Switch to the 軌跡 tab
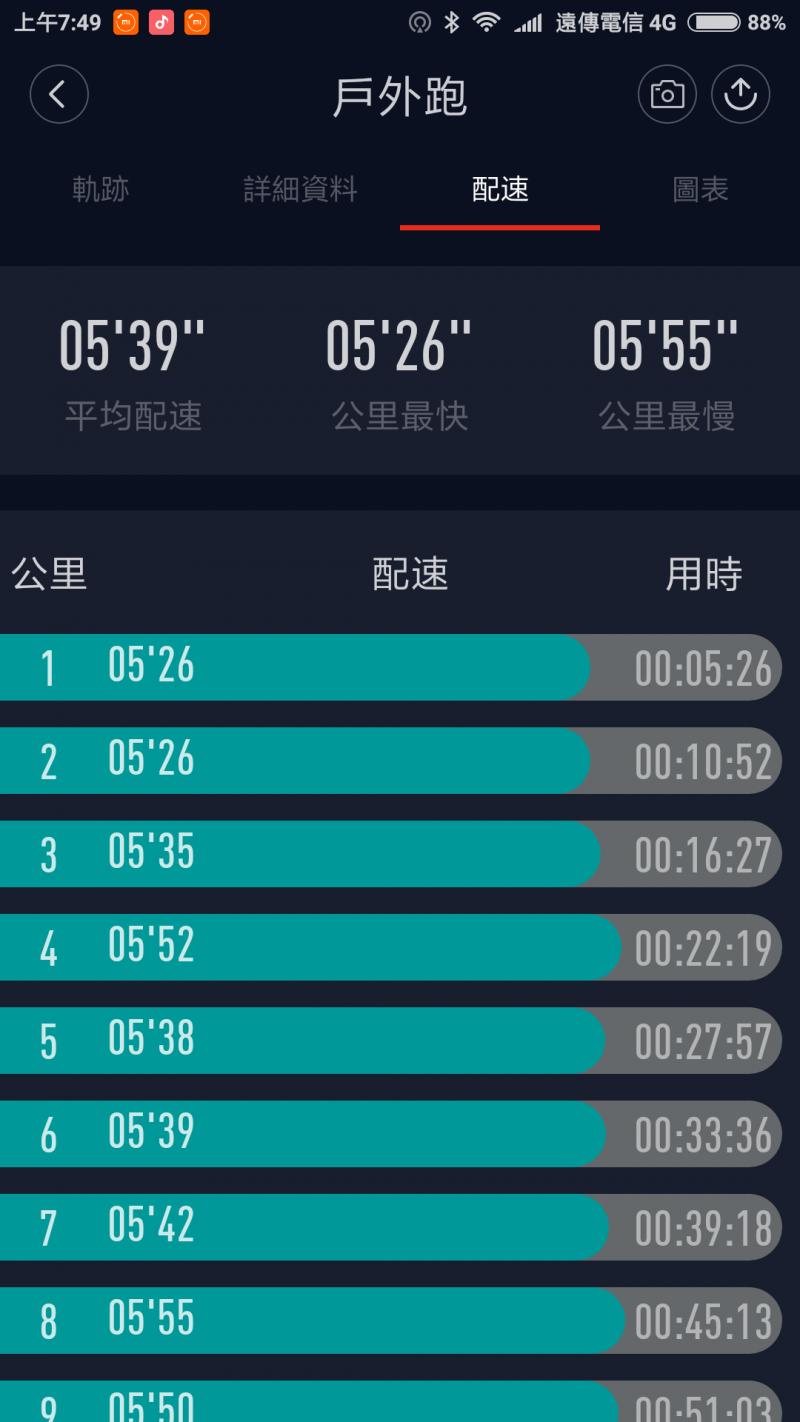 point(100,189)
